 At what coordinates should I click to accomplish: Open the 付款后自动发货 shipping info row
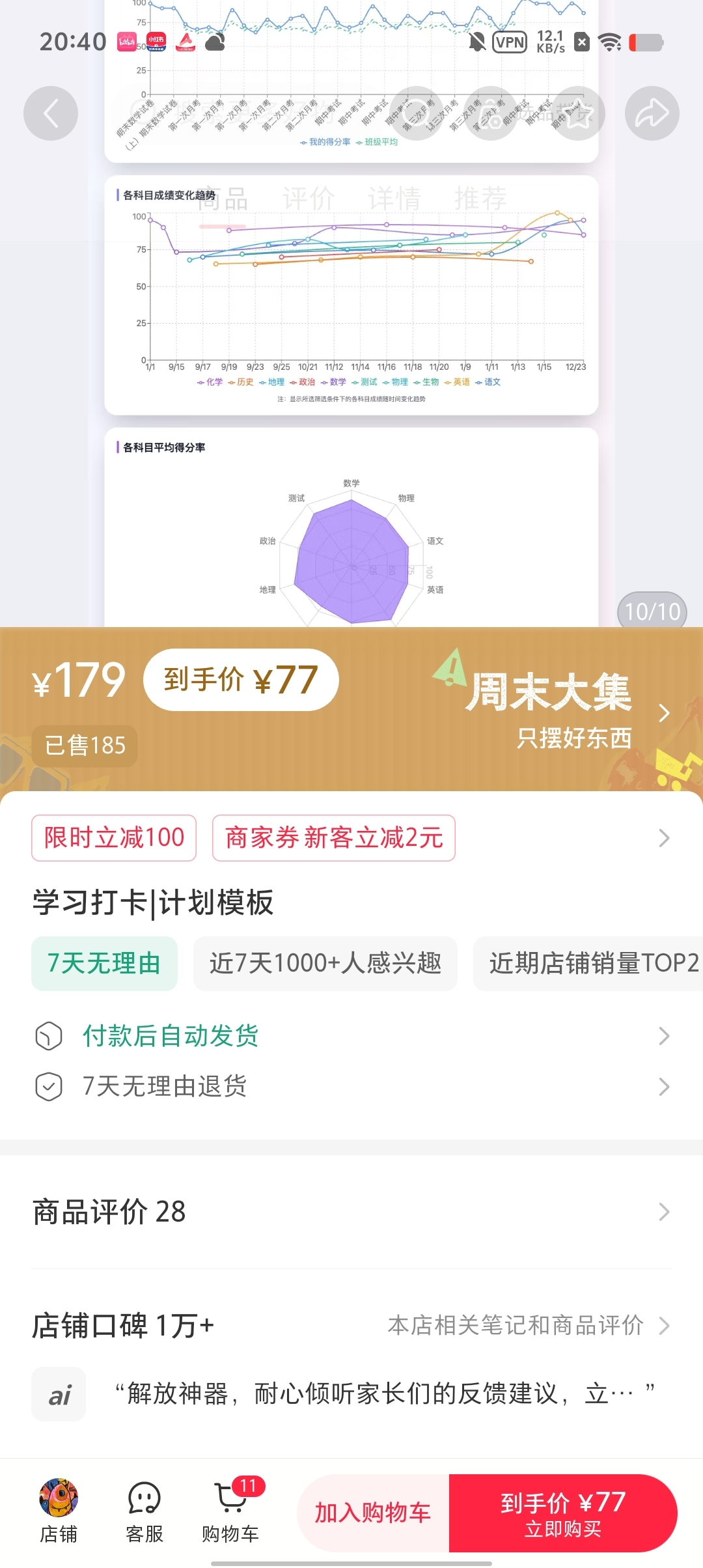click(x=351, y=1036)
